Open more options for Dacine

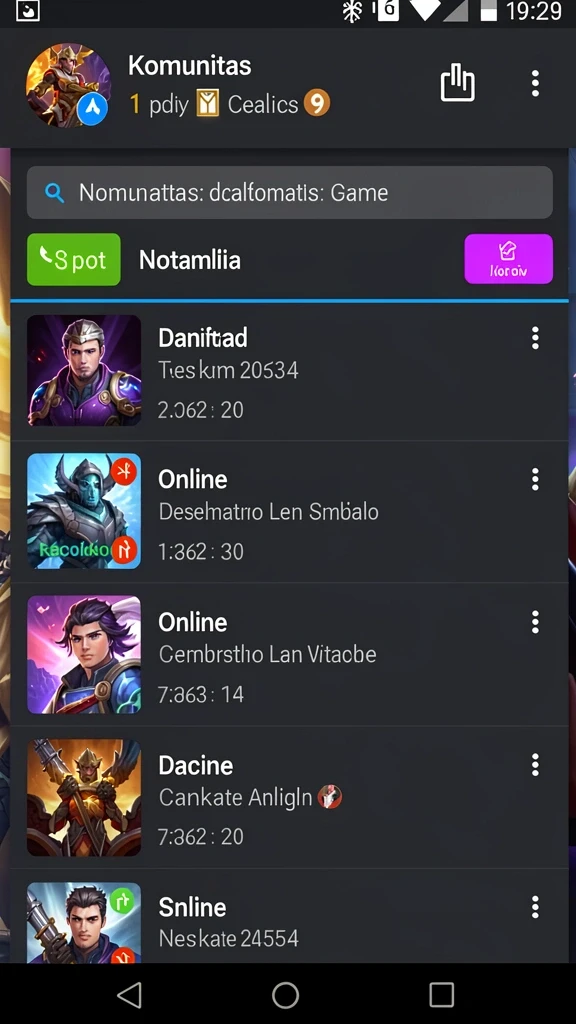[535, 764]
